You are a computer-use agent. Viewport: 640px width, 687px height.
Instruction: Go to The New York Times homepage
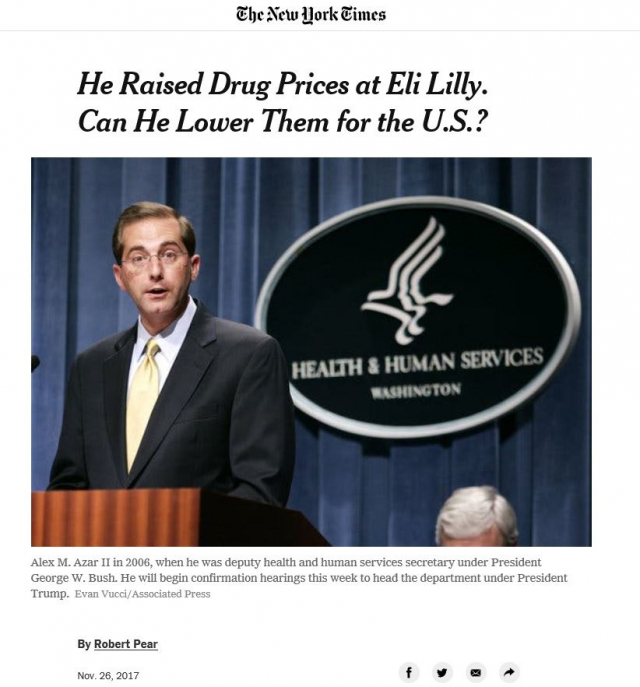[310, 14]
